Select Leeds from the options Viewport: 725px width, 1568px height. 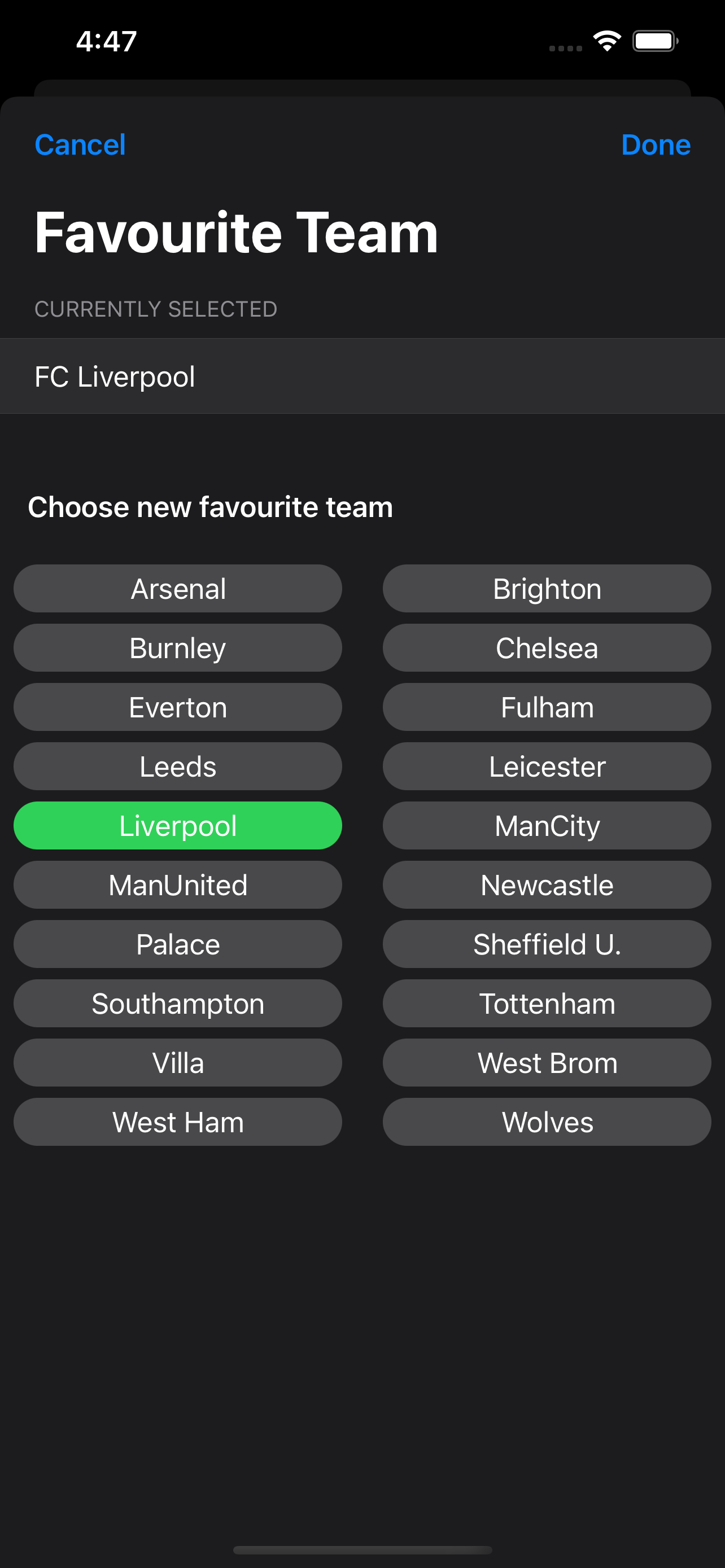click(178, 766)
